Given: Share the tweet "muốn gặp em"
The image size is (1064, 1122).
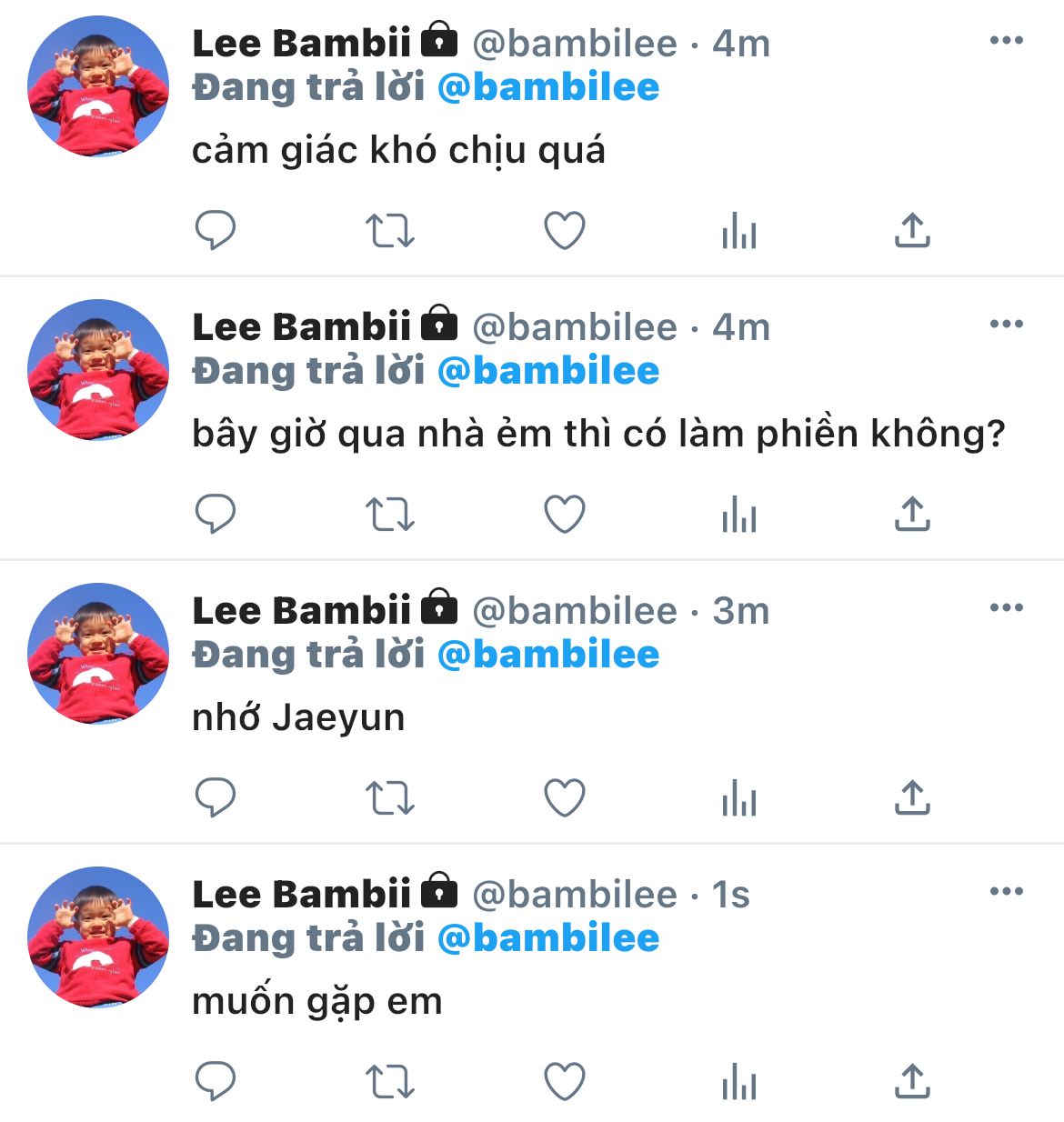Looking at the screenshot, I should click(912, 1082).
